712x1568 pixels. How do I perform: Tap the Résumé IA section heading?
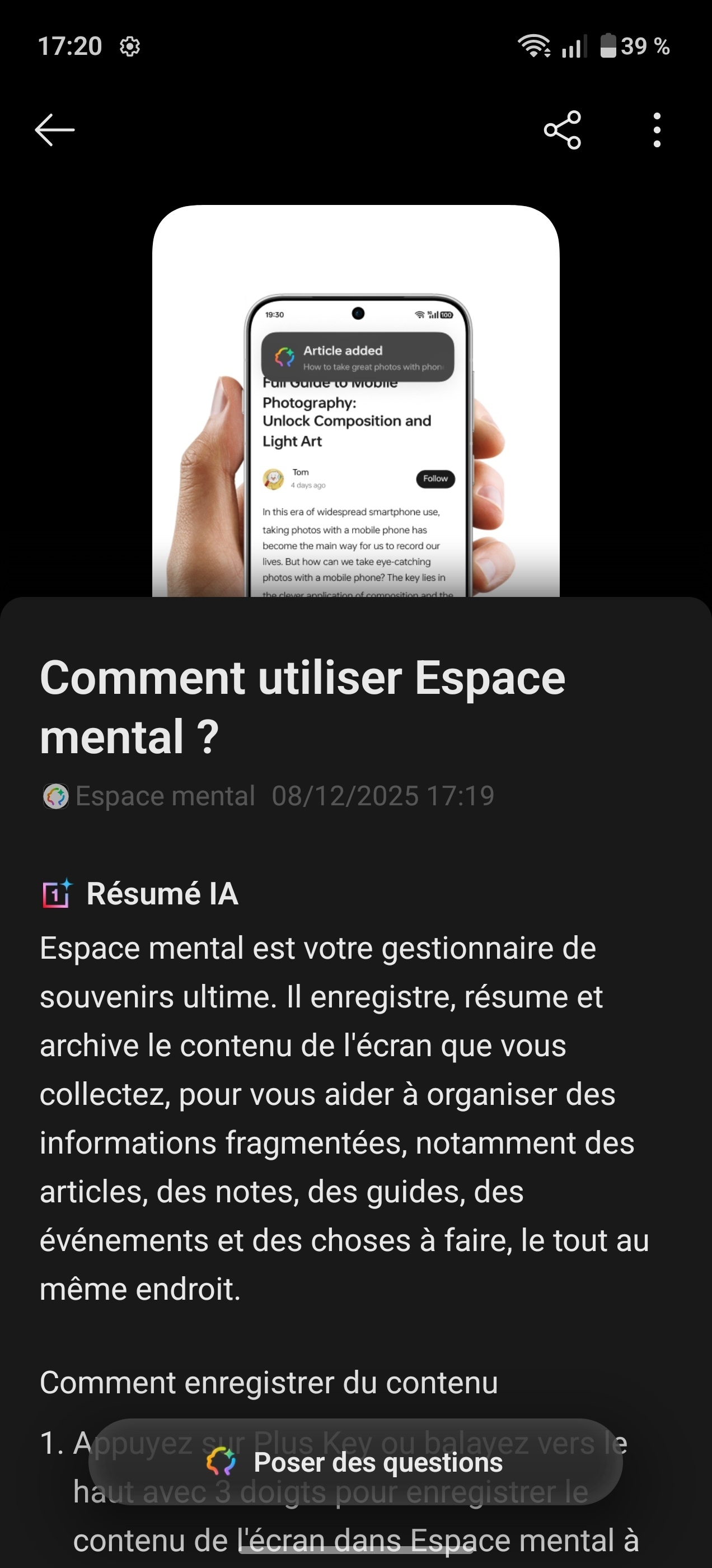coord(162,894)
